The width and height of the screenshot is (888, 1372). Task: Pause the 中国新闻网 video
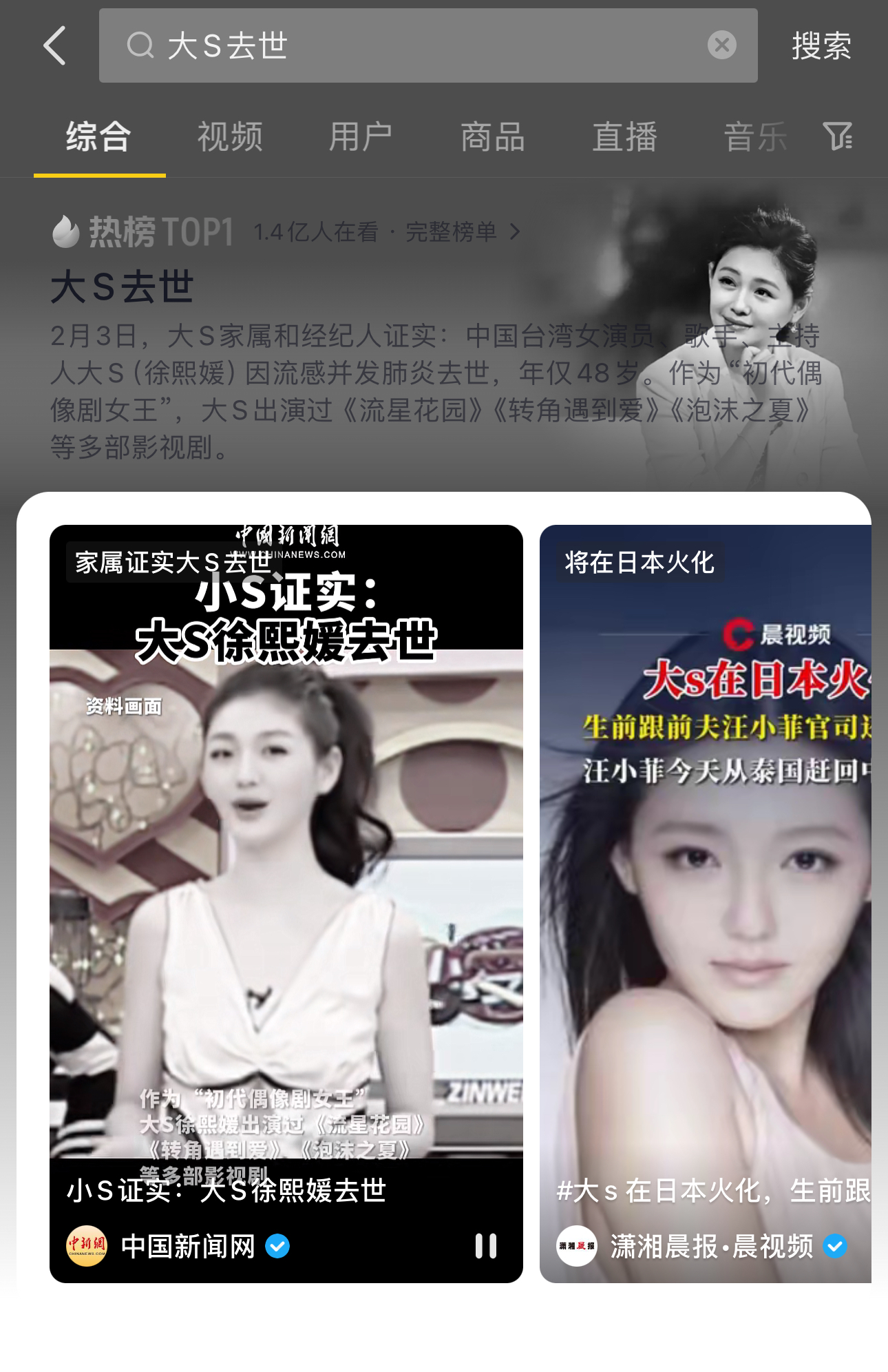point(486,1246)
